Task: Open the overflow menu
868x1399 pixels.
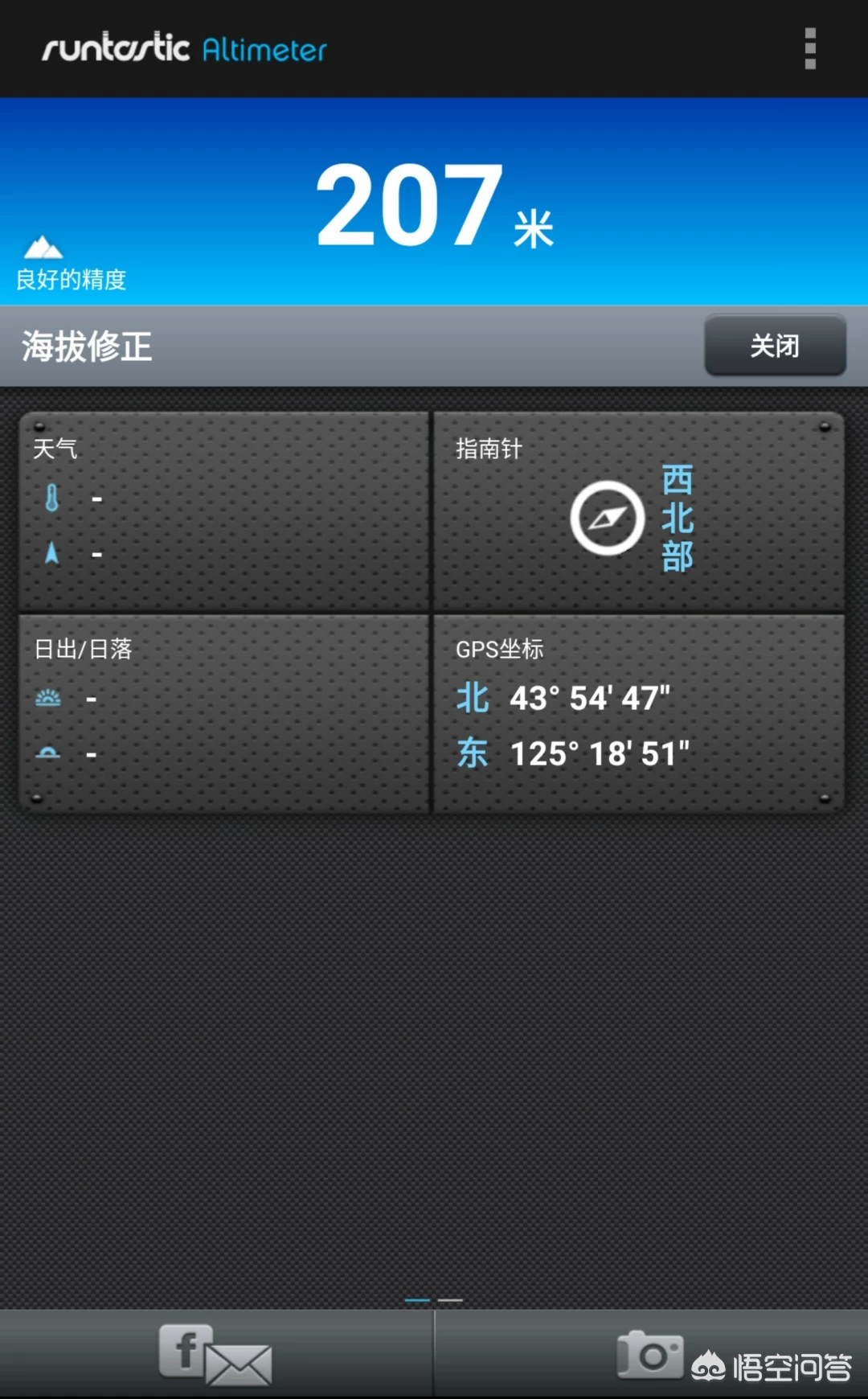Action: [810, 49]
